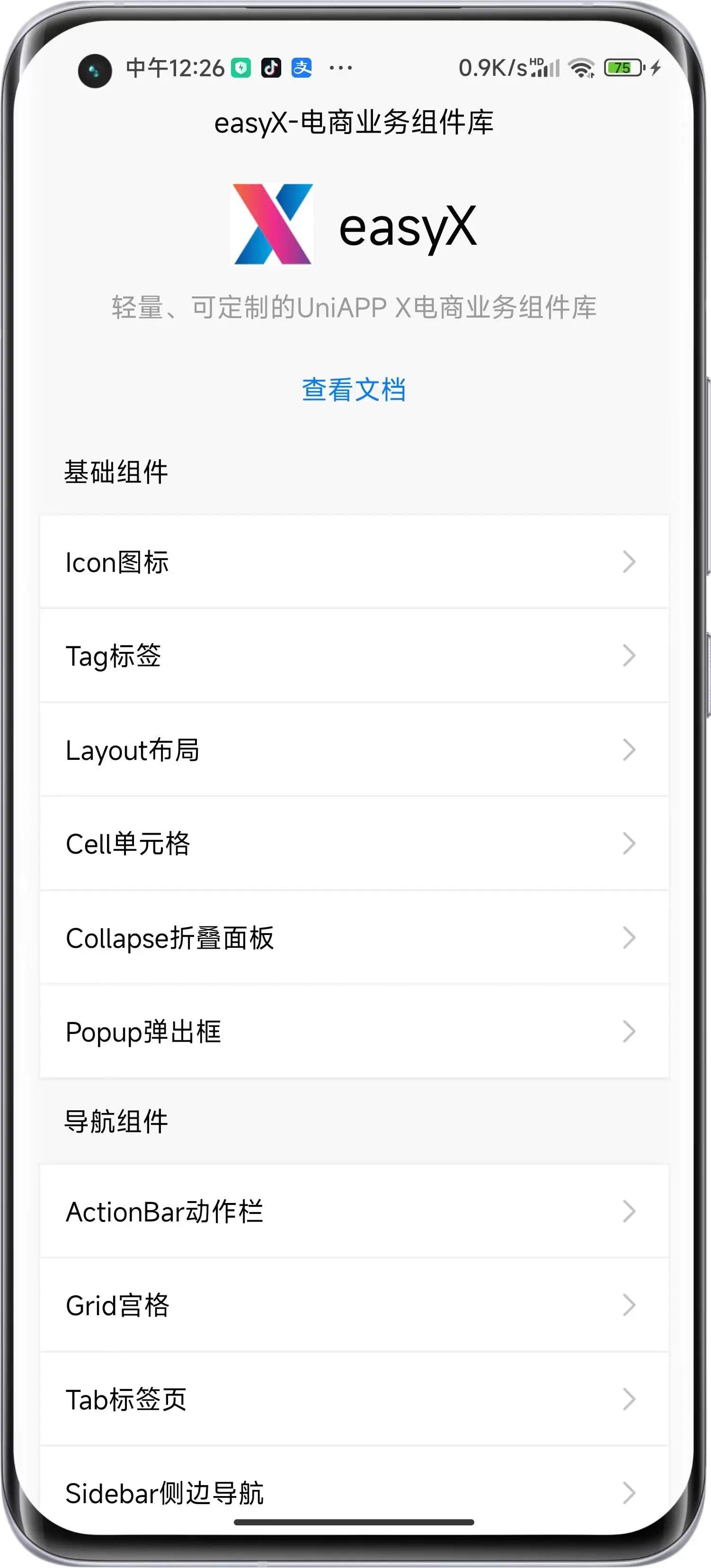Image resolution: width=711 pixels, height=1568 pixels.
Task: Open Tab标签页 component page
Action: 354,1399
